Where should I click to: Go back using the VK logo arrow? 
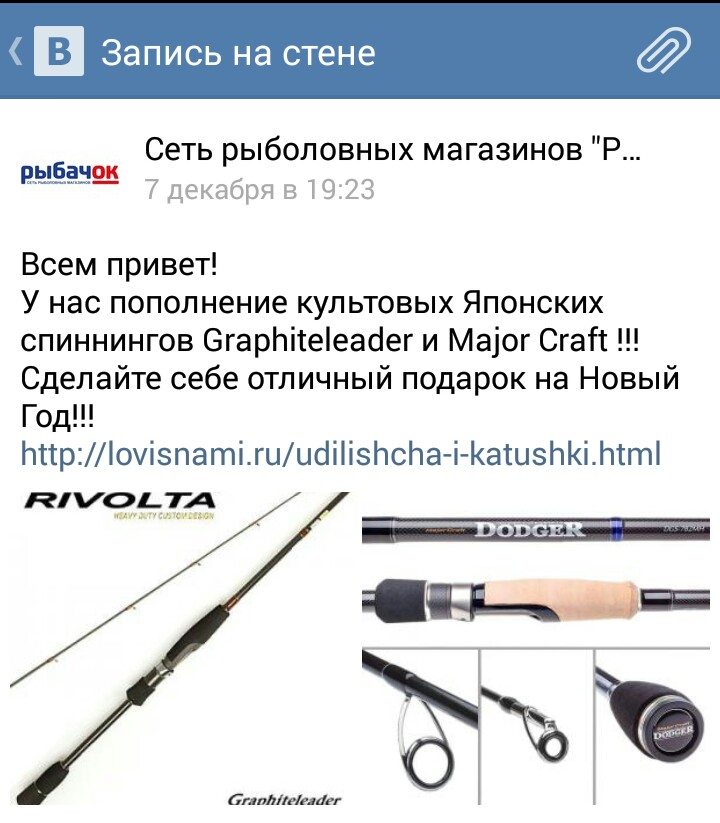coord(47,52)
